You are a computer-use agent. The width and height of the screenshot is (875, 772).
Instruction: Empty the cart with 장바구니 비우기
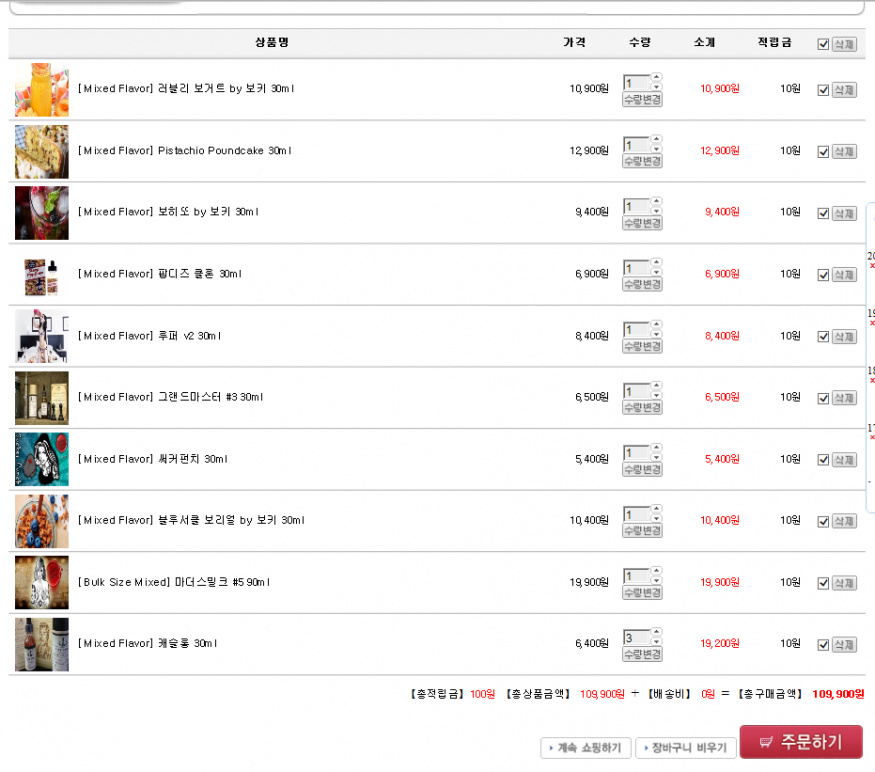coord(686,748)
